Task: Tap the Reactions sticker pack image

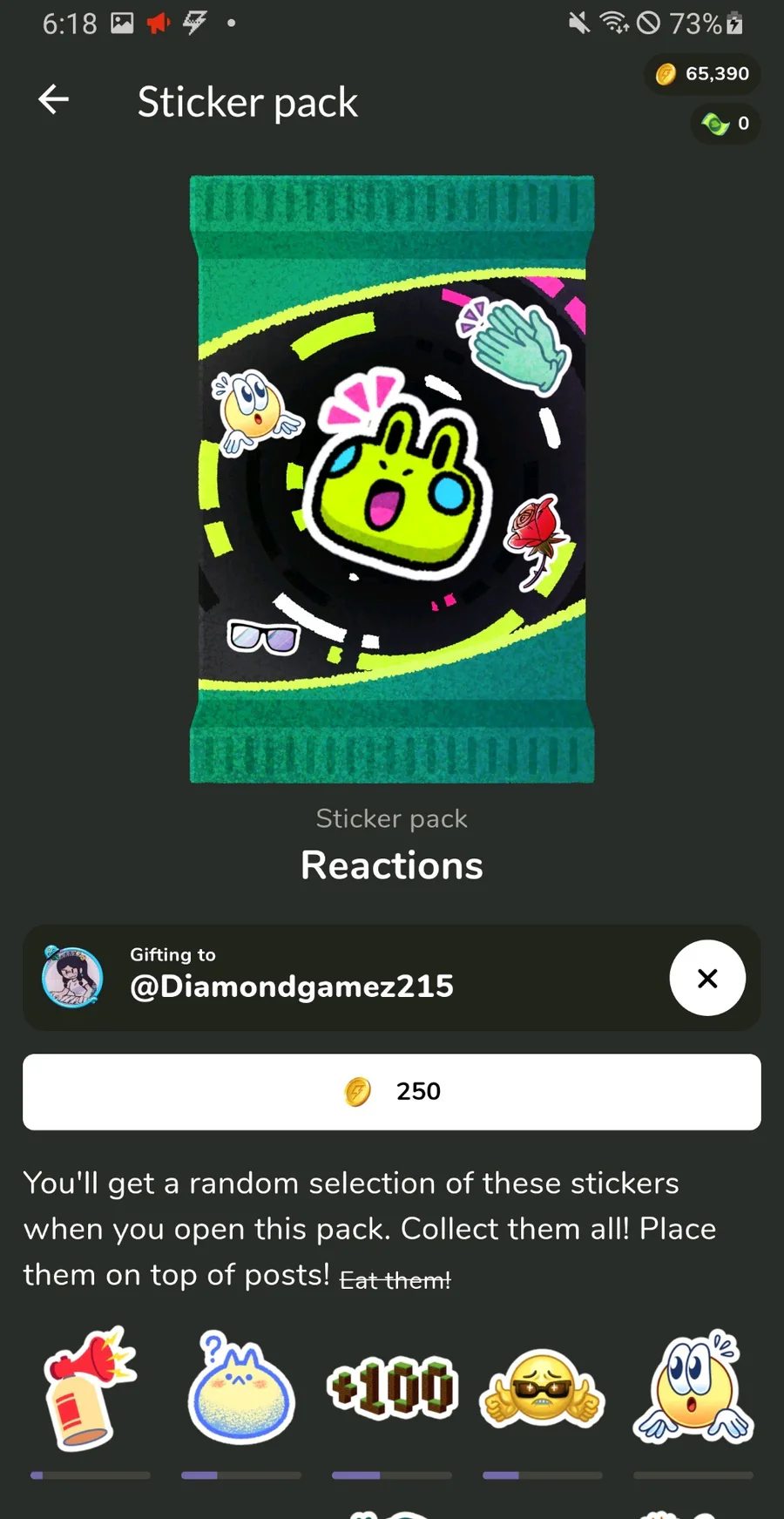Action: coord(392,478)
